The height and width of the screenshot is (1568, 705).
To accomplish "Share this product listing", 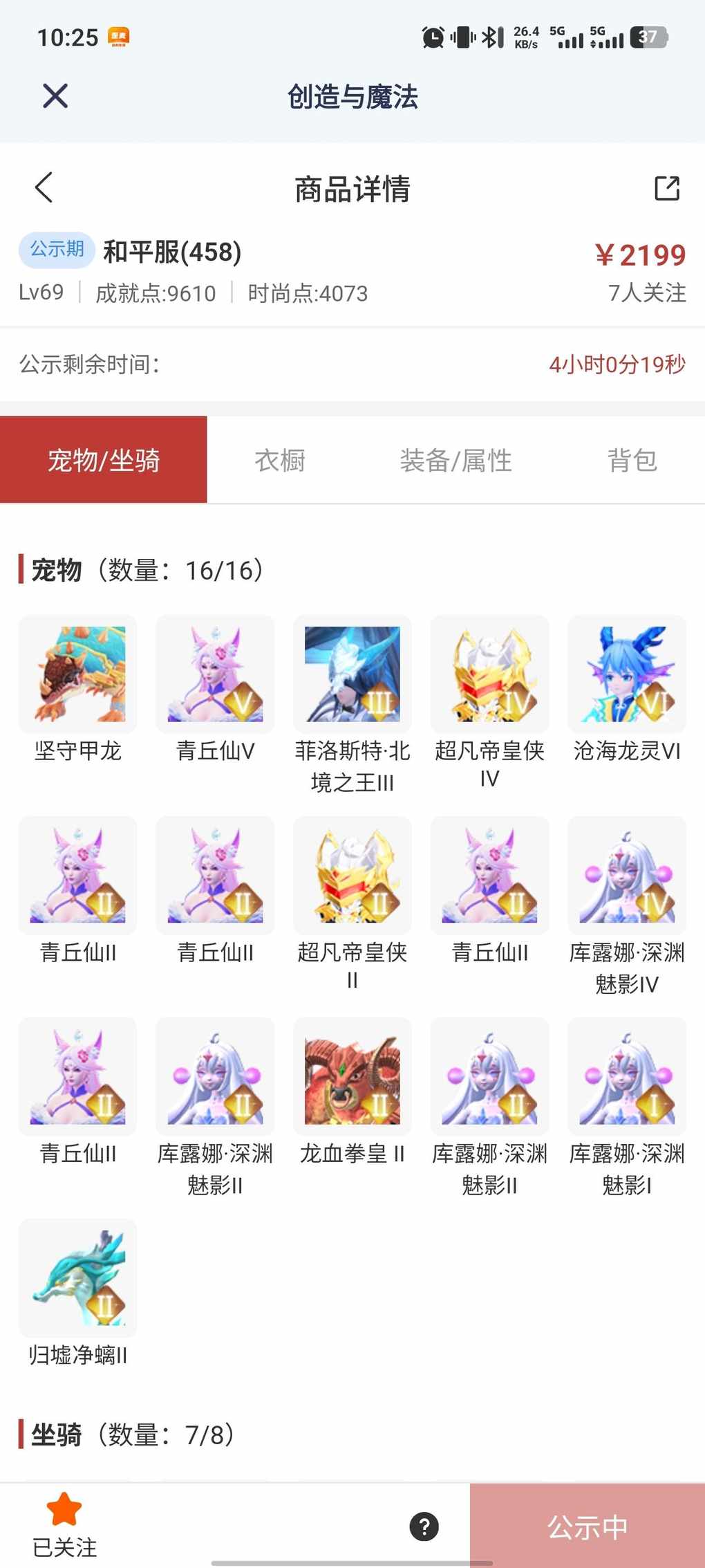I will pos(667,188).
